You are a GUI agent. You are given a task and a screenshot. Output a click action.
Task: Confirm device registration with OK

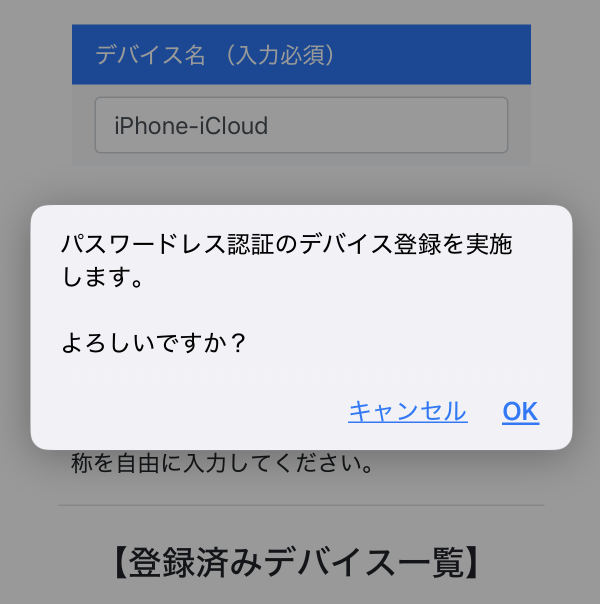point(520,411)
